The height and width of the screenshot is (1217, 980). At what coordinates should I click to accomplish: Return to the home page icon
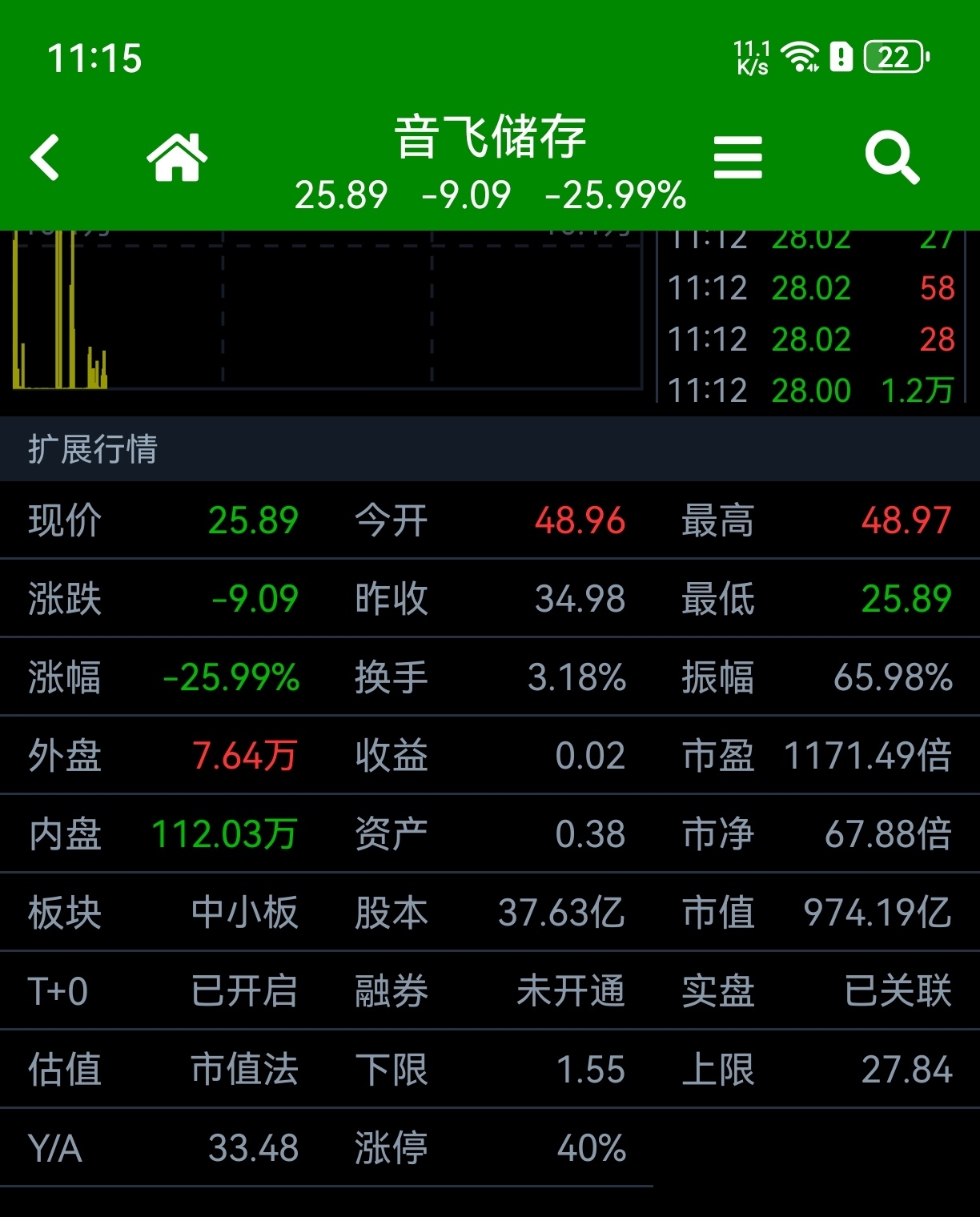pyautogui.click(x=177, y=157)
